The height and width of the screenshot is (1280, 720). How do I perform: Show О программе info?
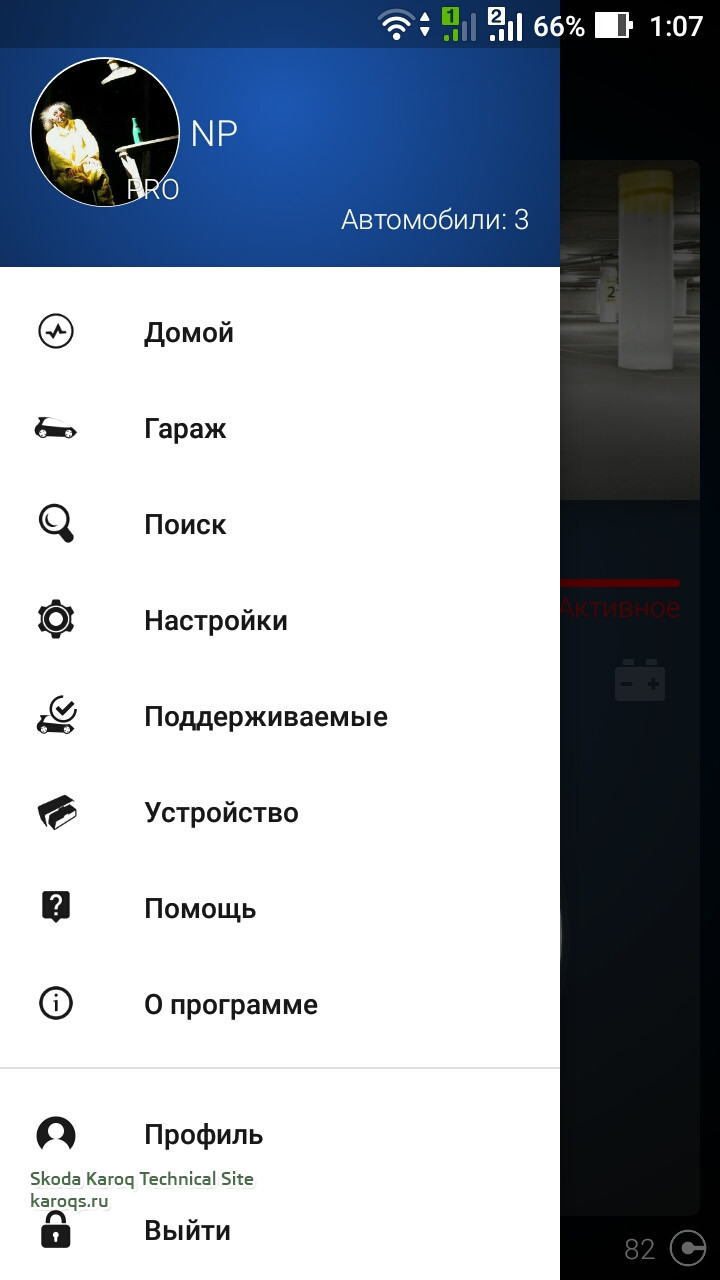tap(230, 1004)
